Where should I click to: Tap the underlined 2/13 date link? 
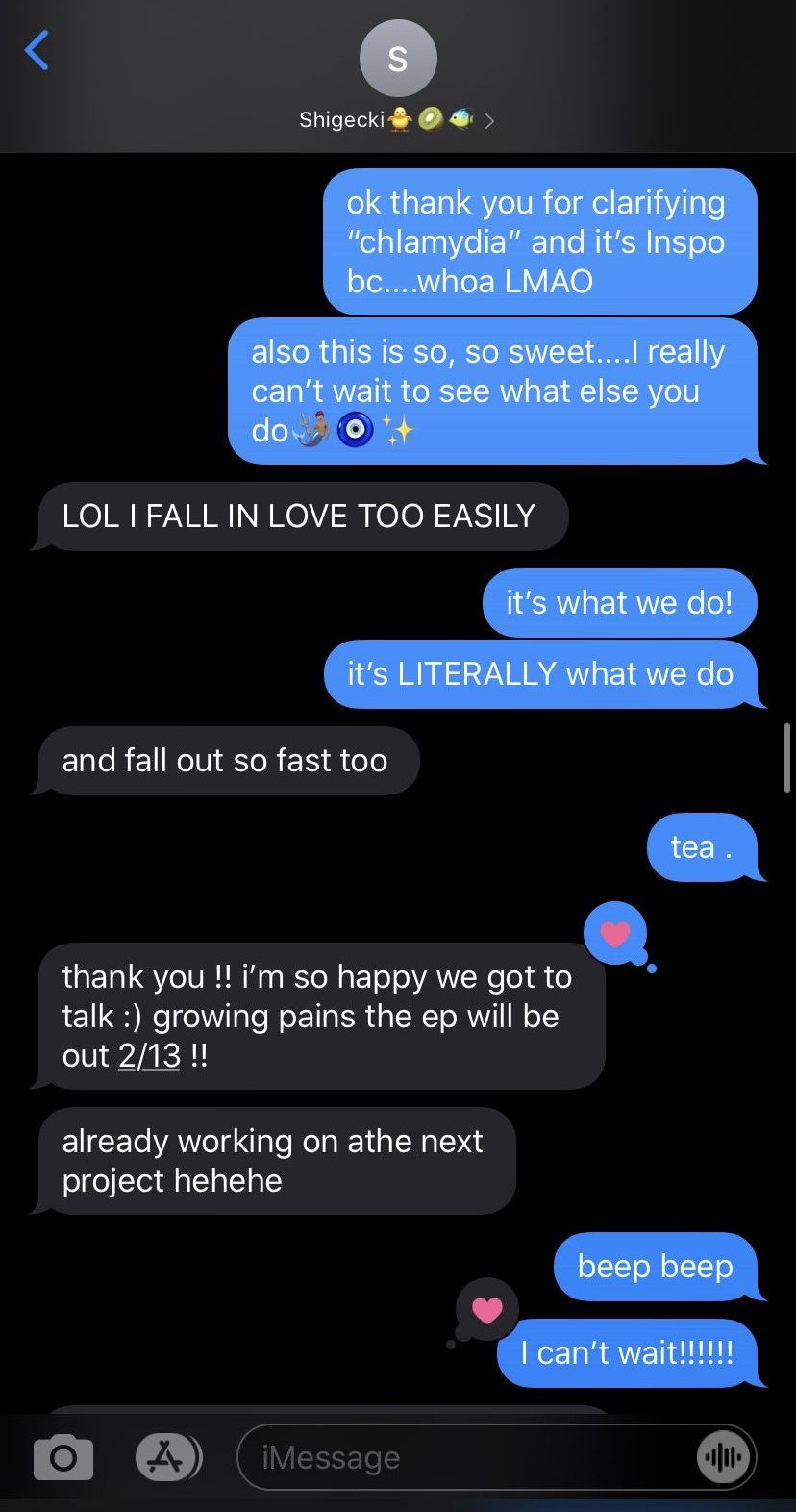tap(149, 1056)
